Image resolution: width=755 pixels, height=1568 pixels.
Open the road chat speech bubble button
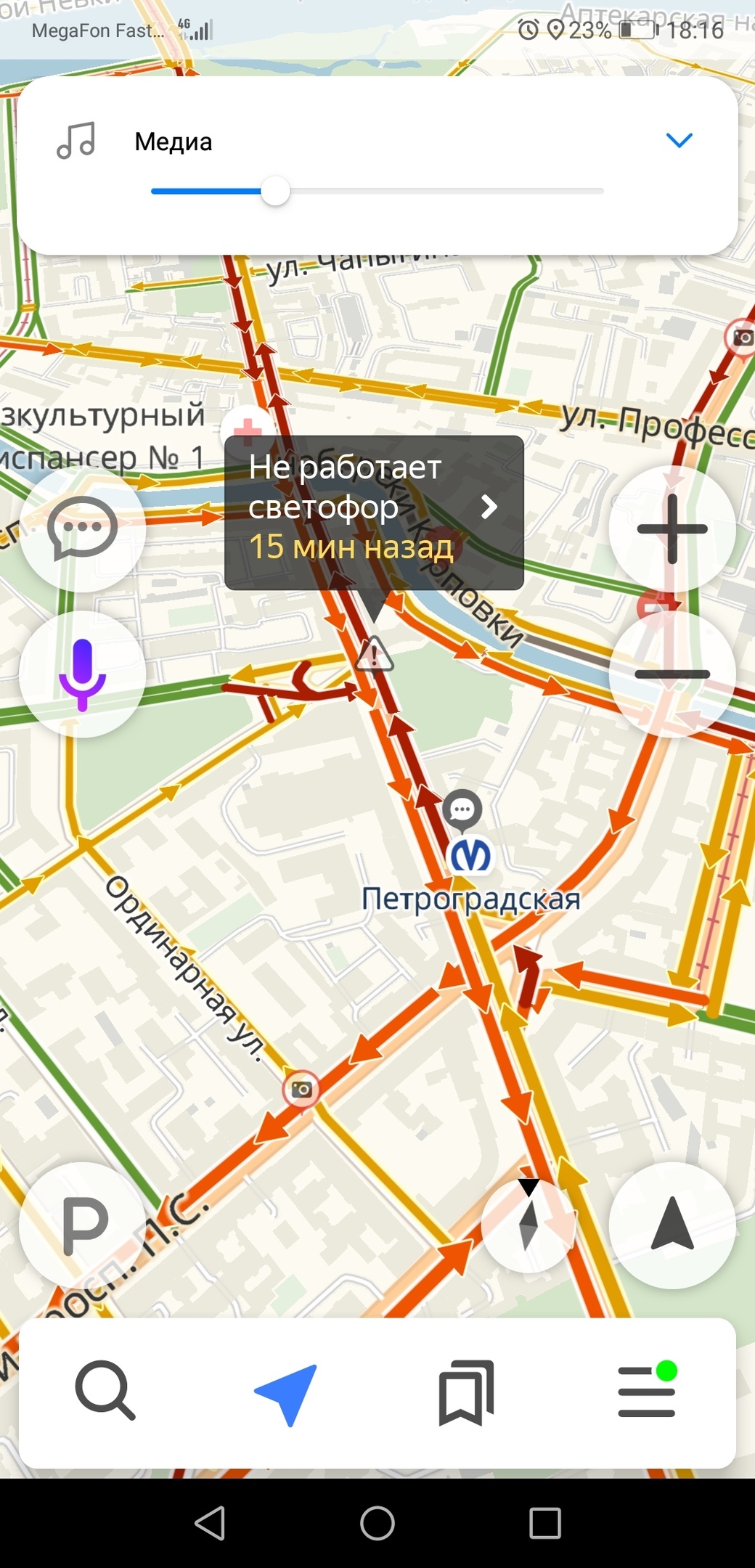coord(82,529)
